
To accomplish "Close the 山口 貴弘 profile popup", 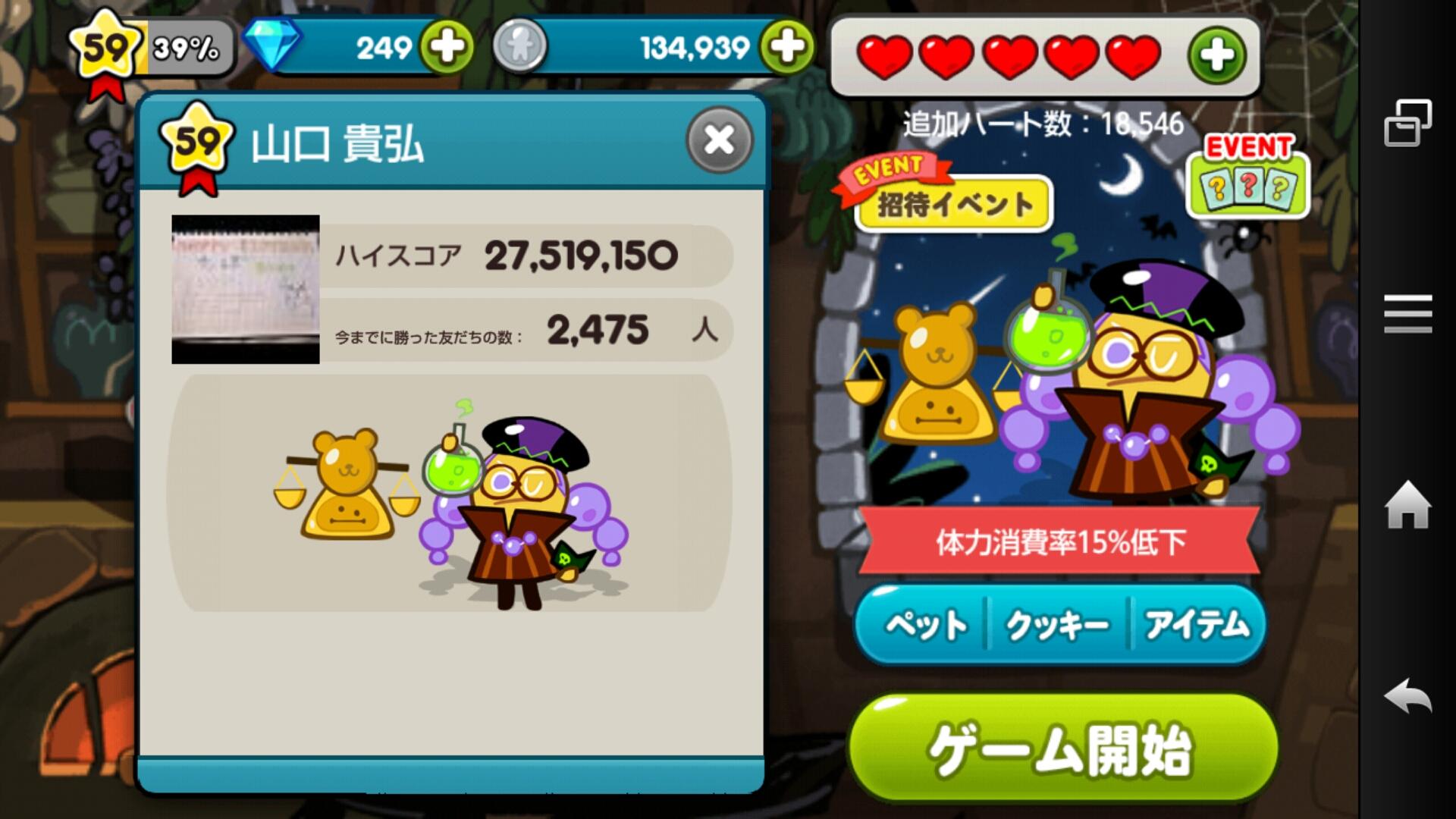I will click(x=719, y=140).
